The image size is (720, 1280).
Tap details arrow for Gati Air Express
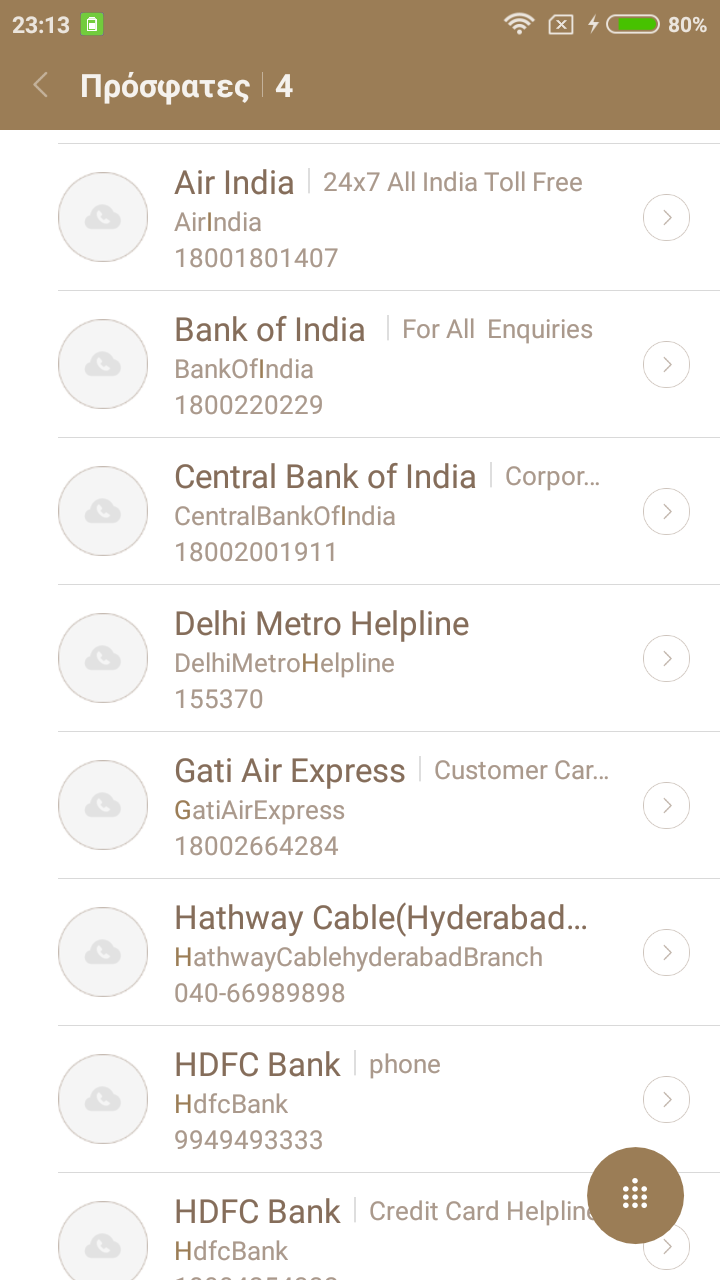pyautogui.click(x=666, y=806)
